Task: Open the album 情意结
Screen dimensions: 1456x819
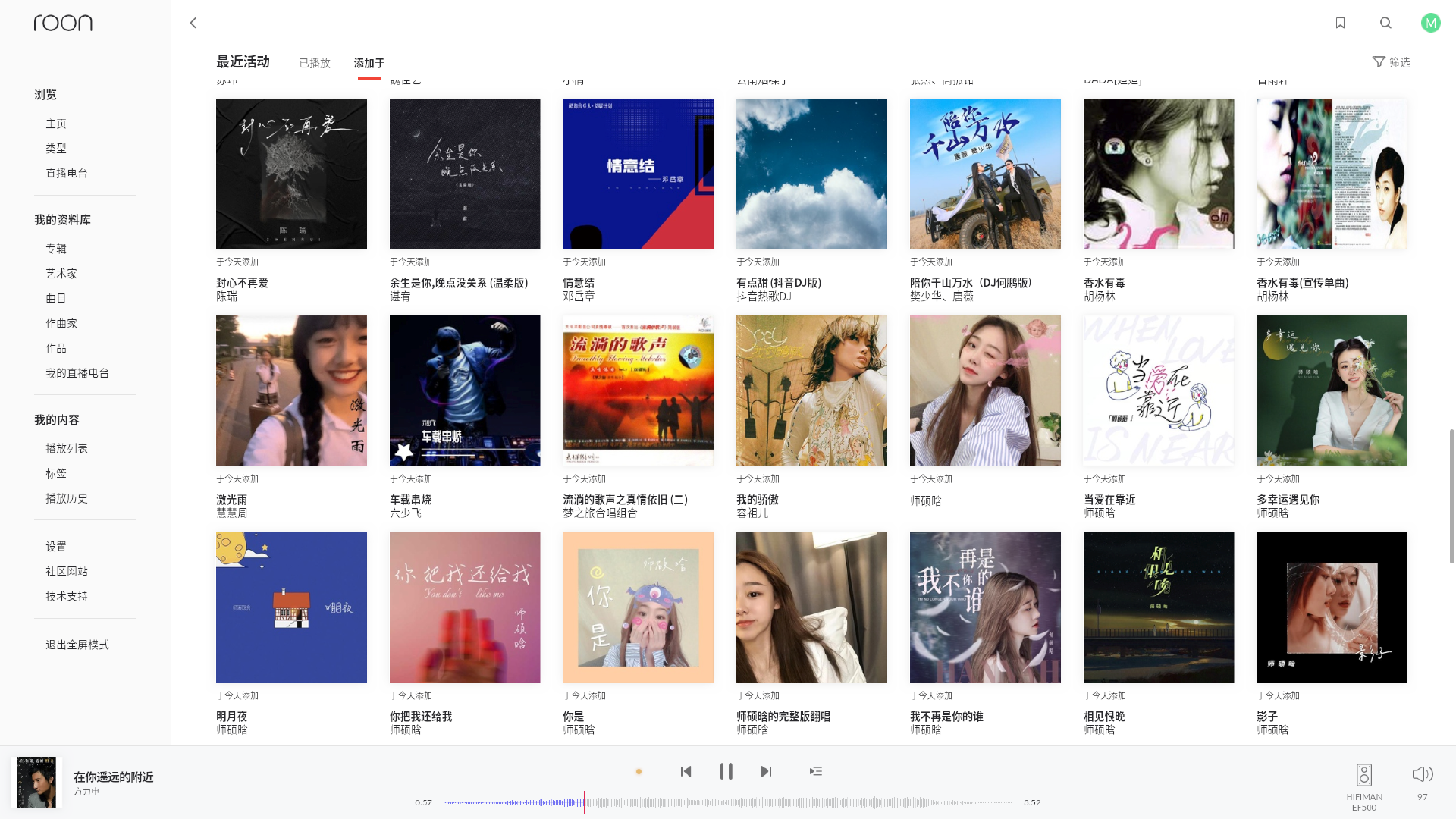Action: click(638, 174)
